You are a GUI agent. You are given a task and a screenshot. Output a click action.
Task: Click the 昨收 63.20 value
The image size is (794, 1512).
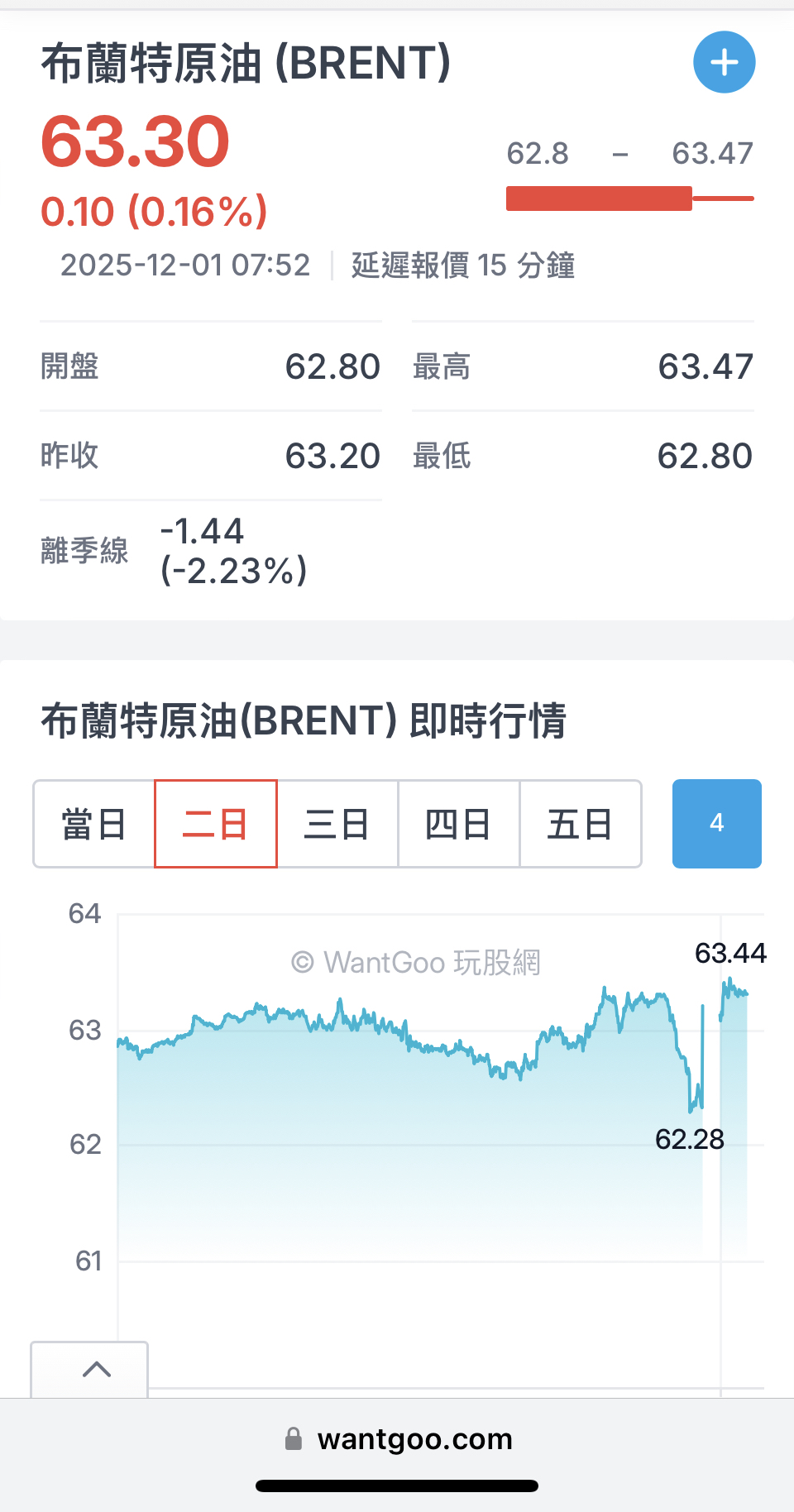point(333,456)
